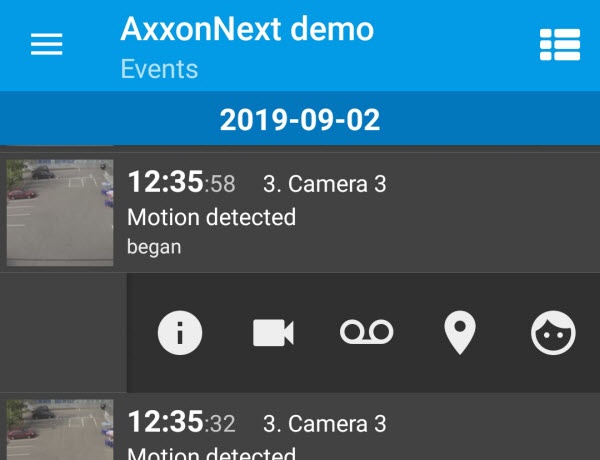600x460 pixels.
Task: Open the 12:35:58 Motion detected event
Action: pyautogui.click(x=300, y=212)
